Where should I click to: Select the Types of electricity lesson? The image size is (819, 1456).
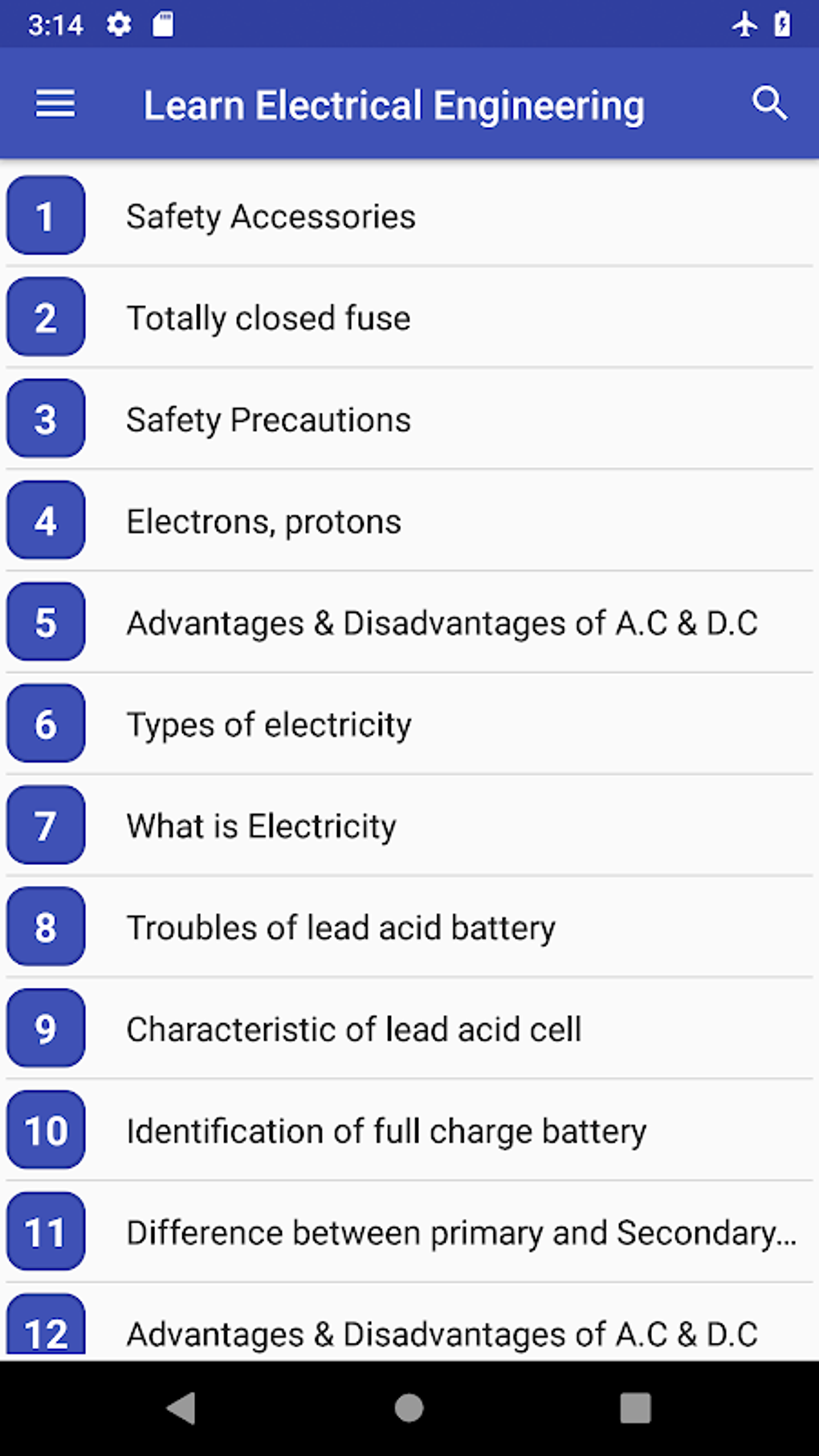click(268, 724)
